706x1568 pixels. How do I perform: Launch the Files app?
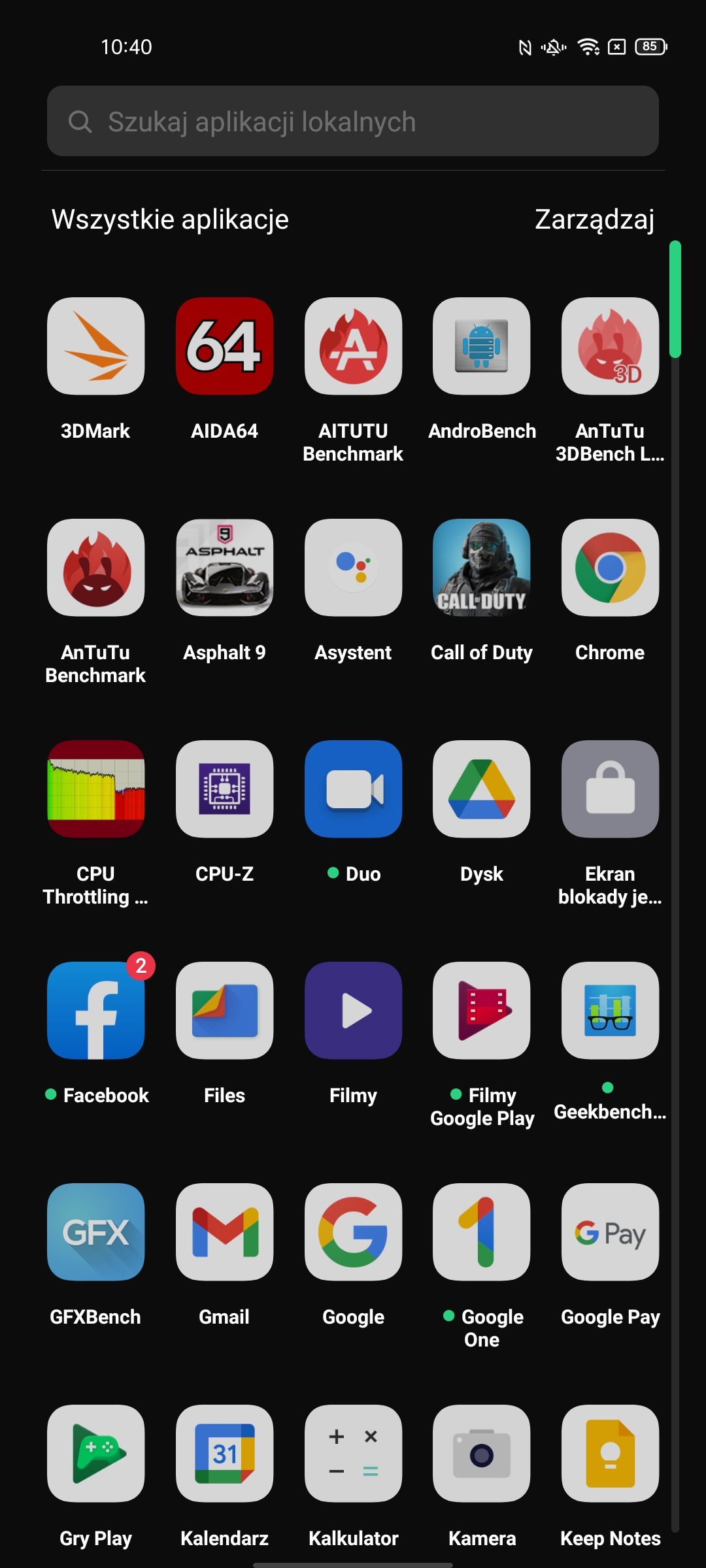pos(224,1011)
